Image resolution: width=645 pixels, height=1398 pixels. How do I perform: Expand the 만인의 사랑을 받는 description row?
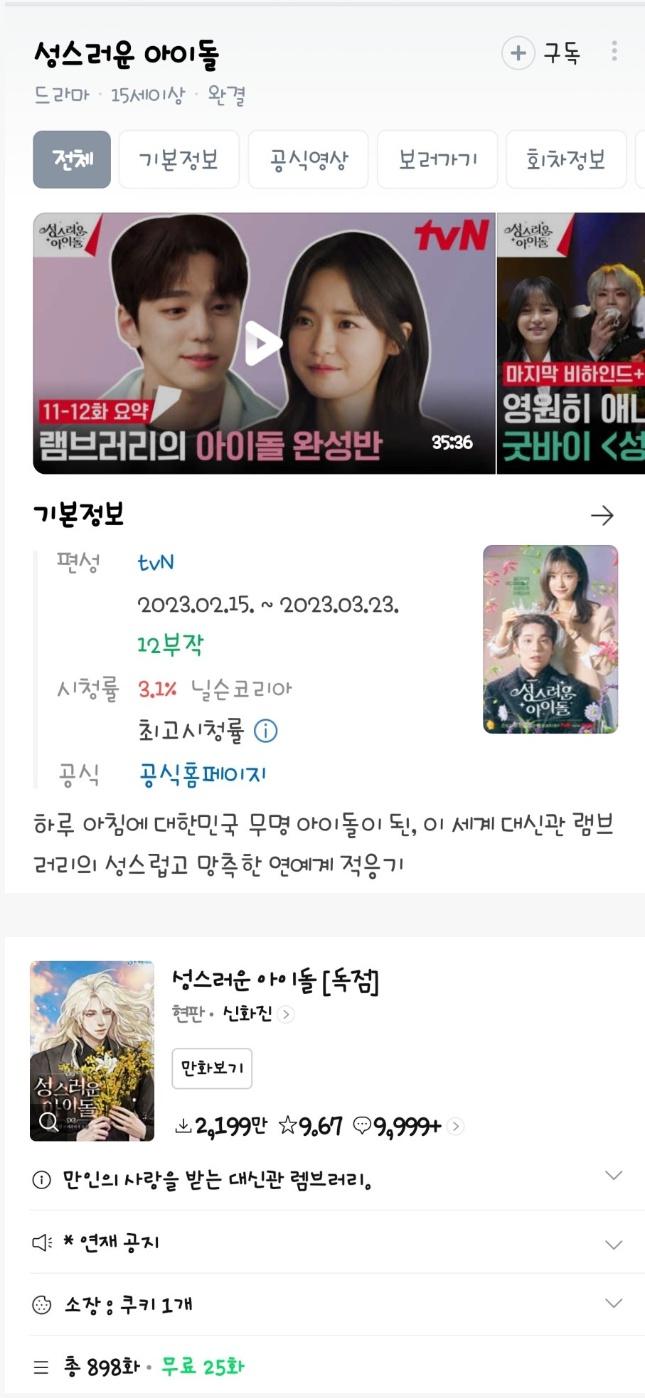point(613,1176)
